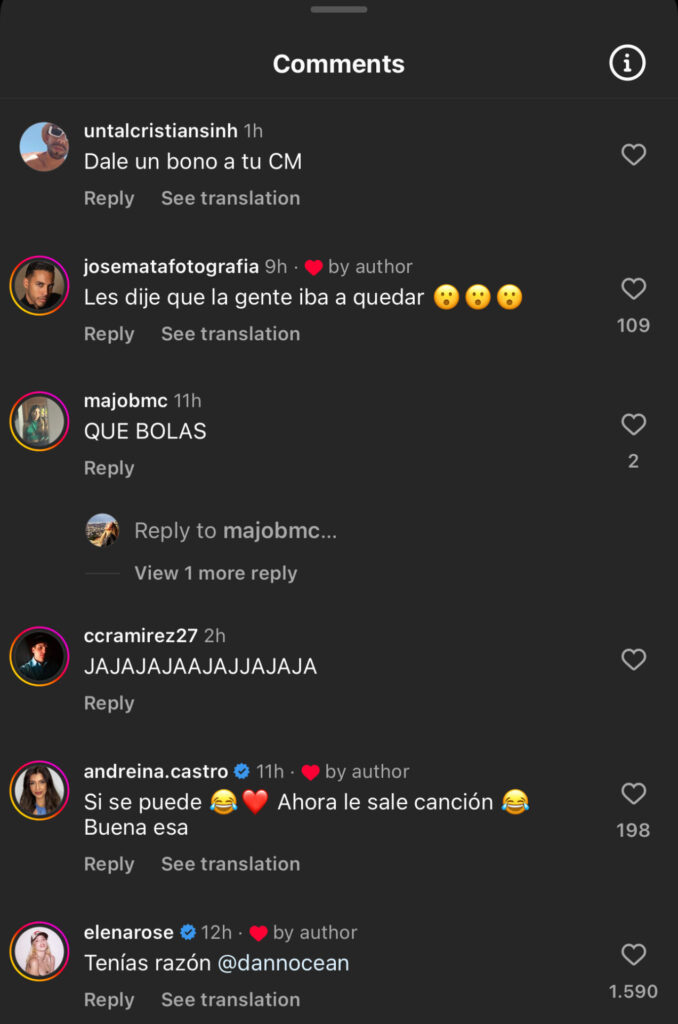
Task: Open elenarose's profile picture
Action: point(40,950)
